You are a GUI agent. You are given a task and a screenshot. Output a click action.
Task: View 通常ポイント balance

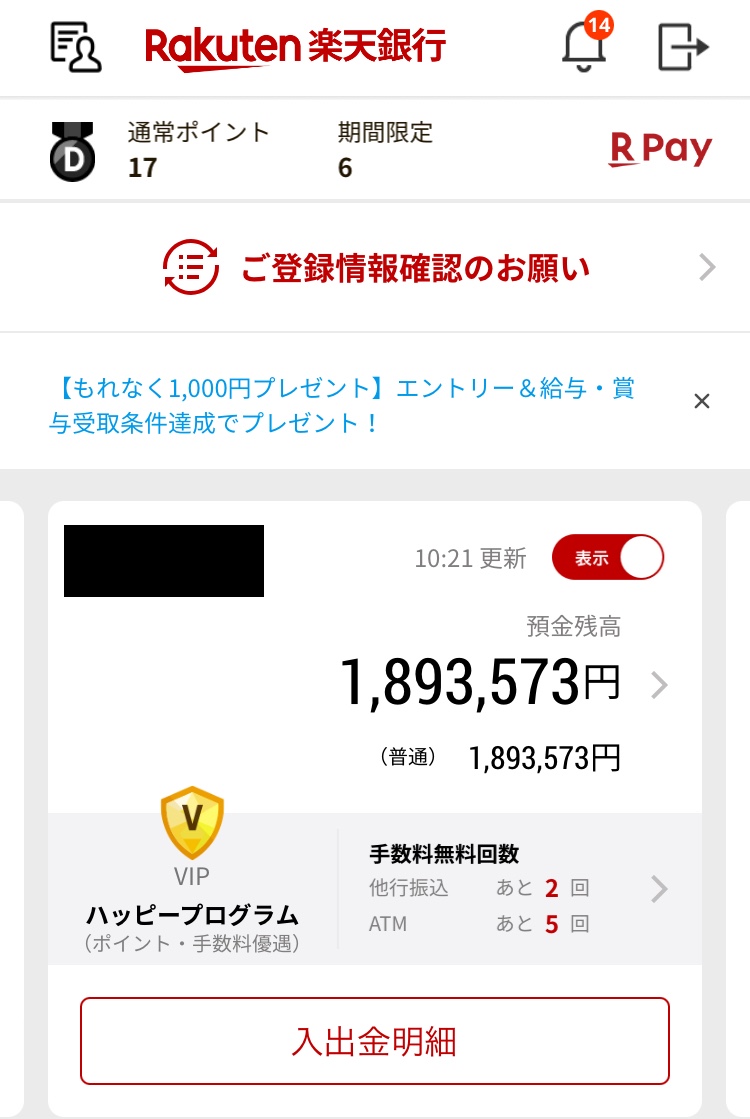coord(198,150)
